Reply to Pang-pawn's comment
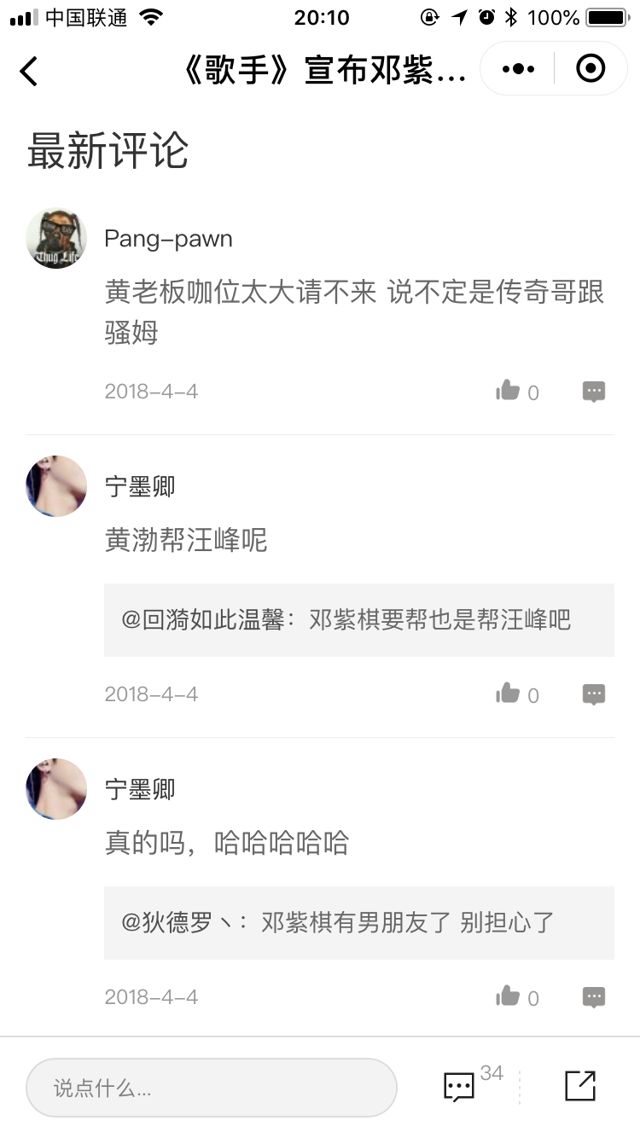The height and width of the screenshot is (1138, 640). pos(594,391)
